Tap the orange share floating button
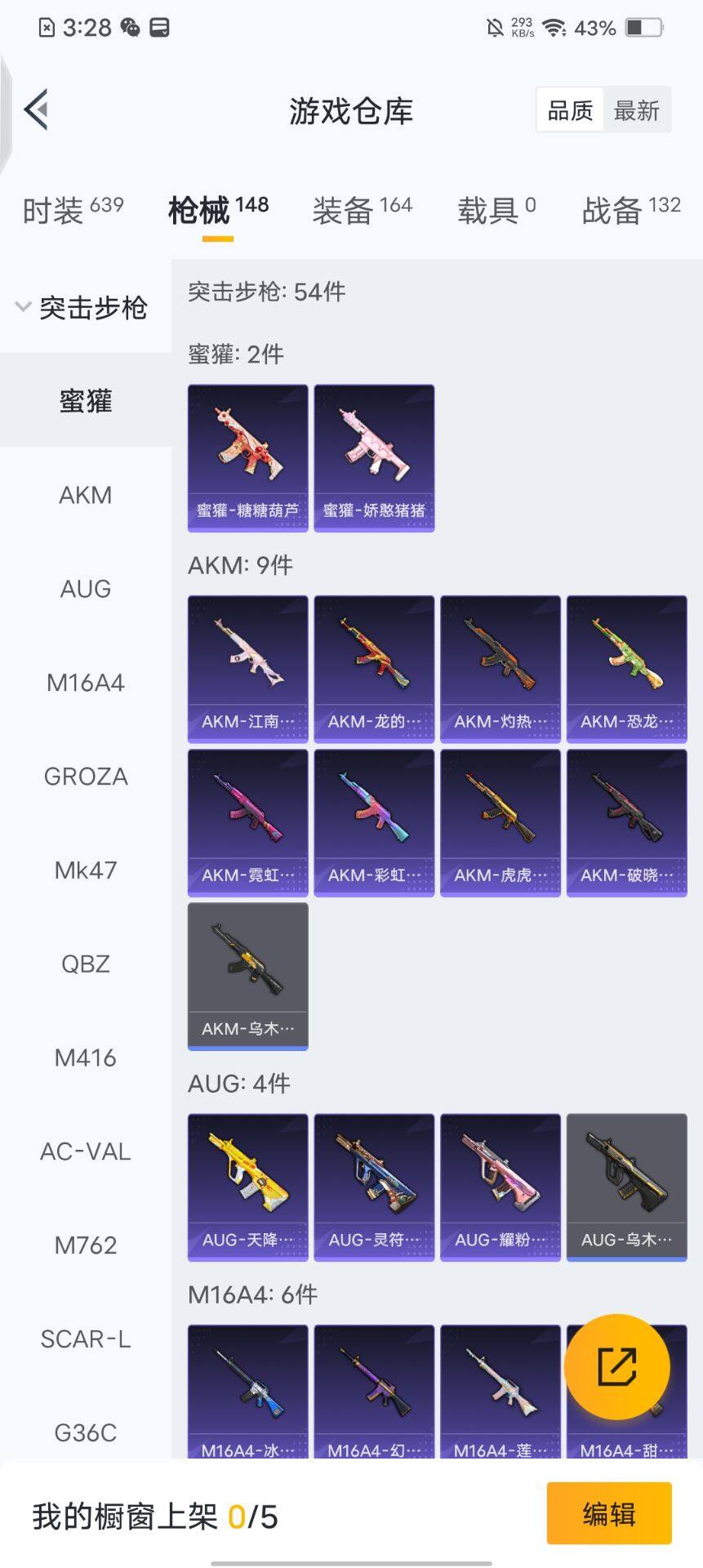Image resolution: width=703 pixels, height=1568 pixels. tap(616, 1366)
